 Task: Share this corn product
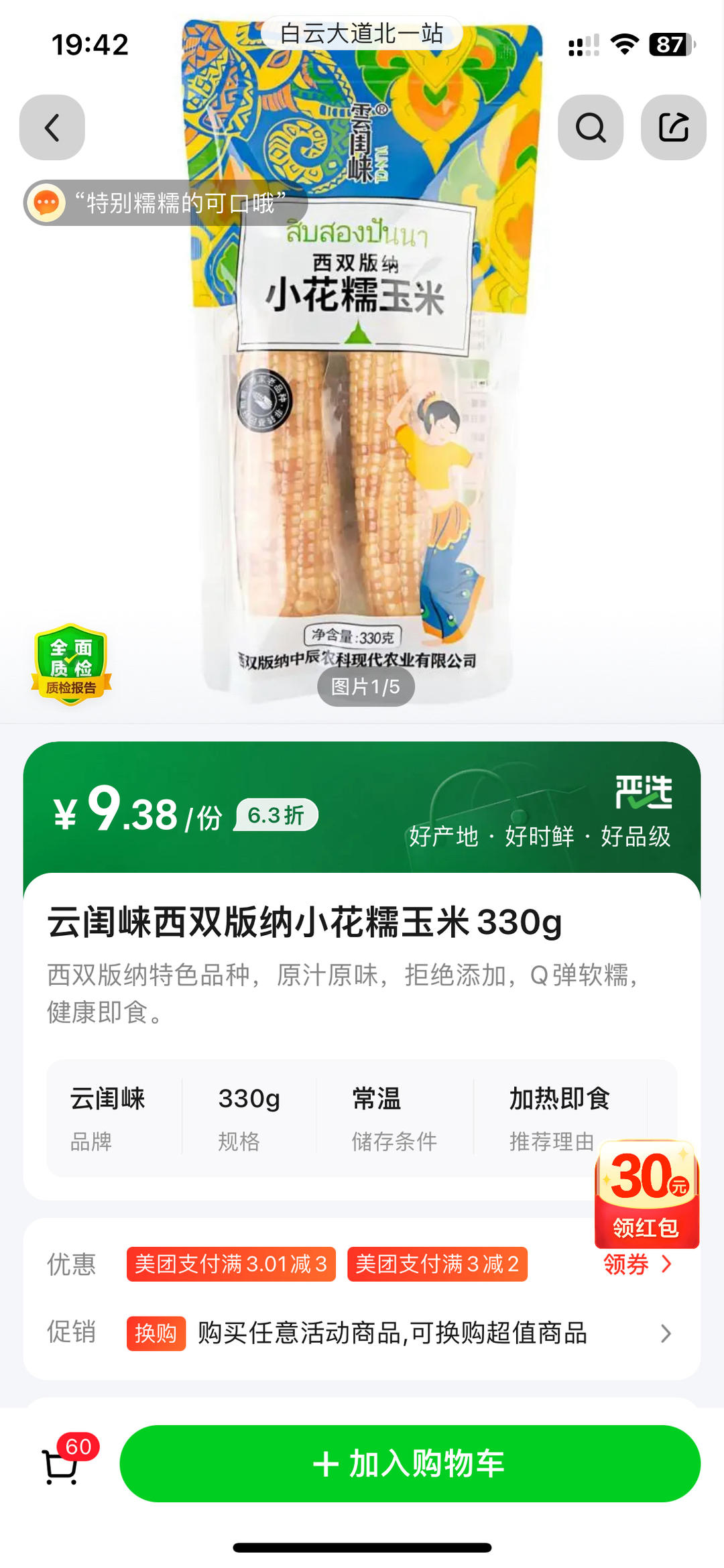(673, 127)
